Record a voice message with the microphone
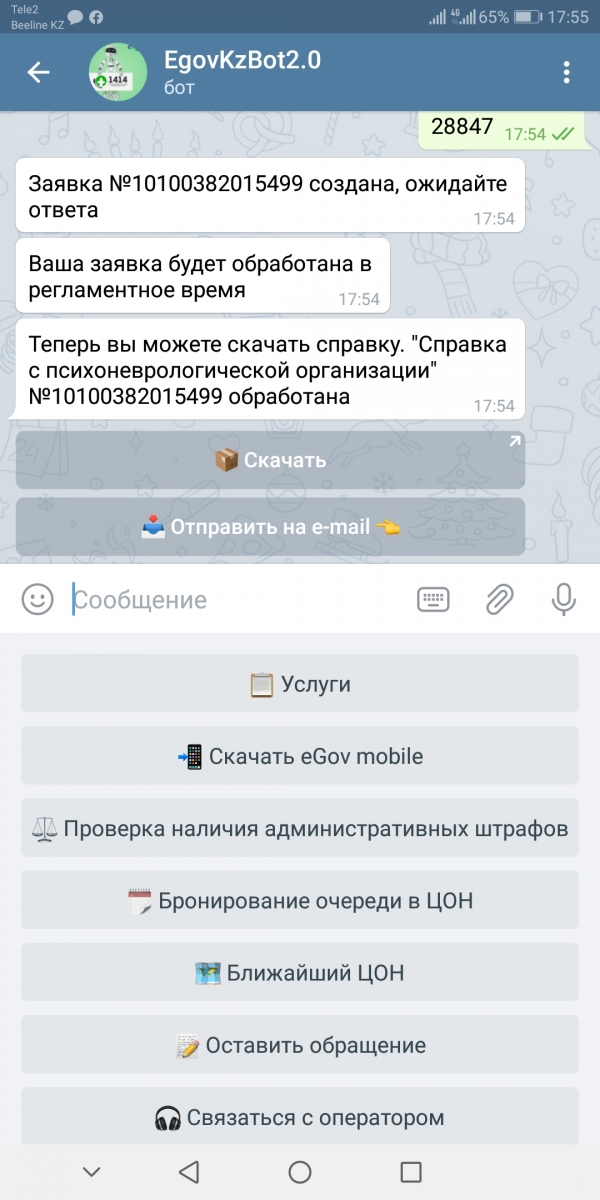 564,600
